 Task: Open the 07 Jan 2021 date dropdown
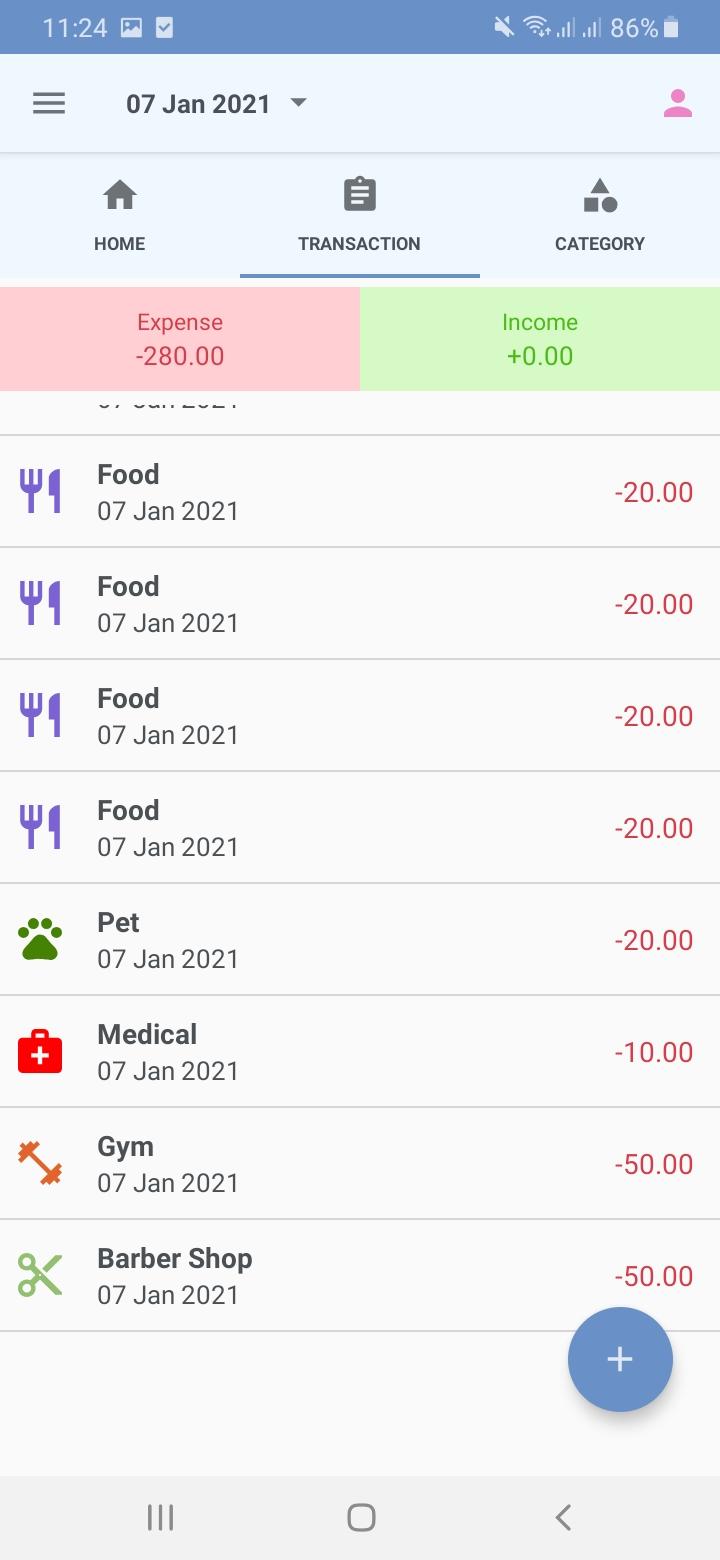[x=216, y=104]
